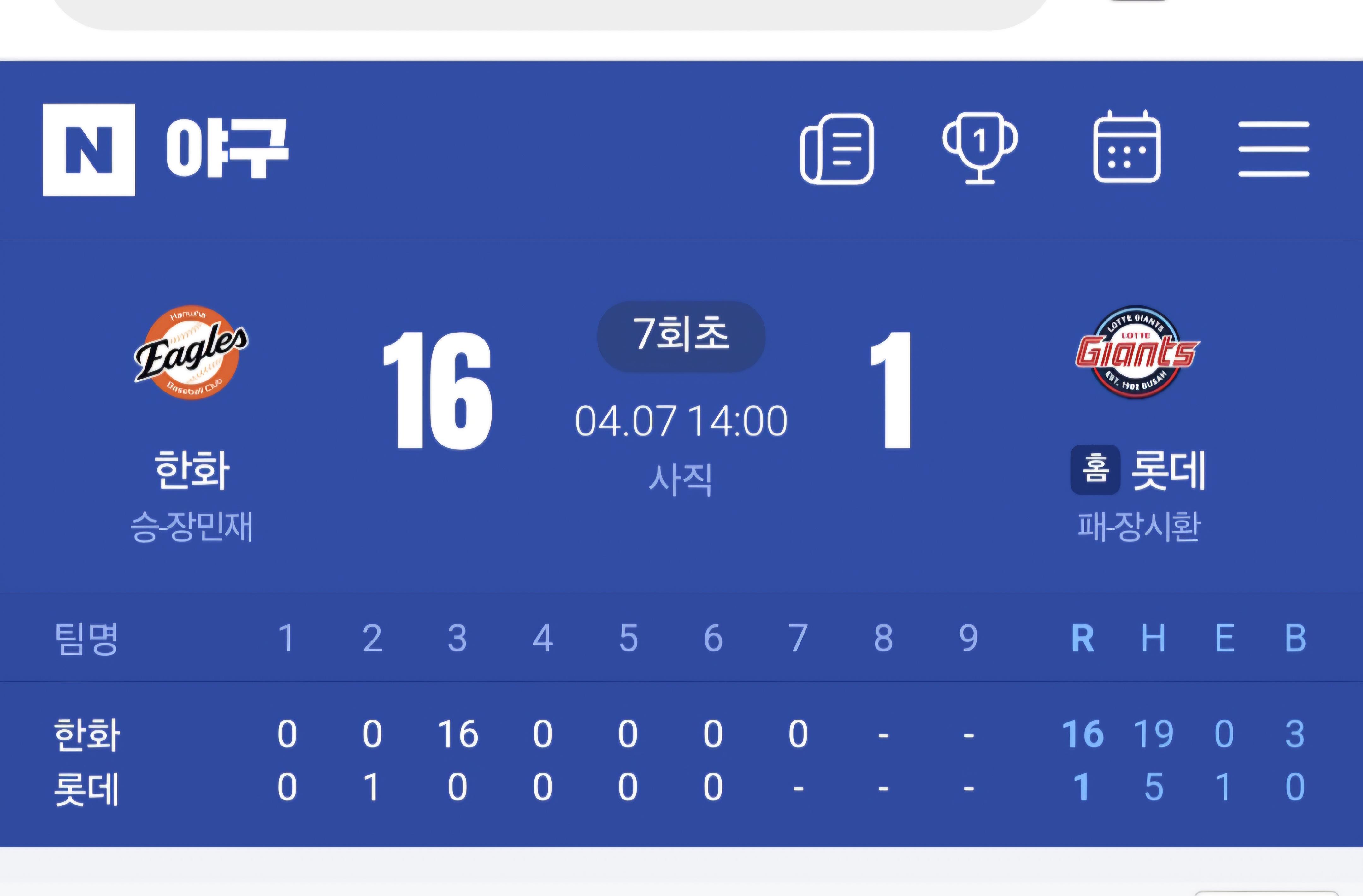Open the news articles icon

pyautogui.click(x=837, y=149)
